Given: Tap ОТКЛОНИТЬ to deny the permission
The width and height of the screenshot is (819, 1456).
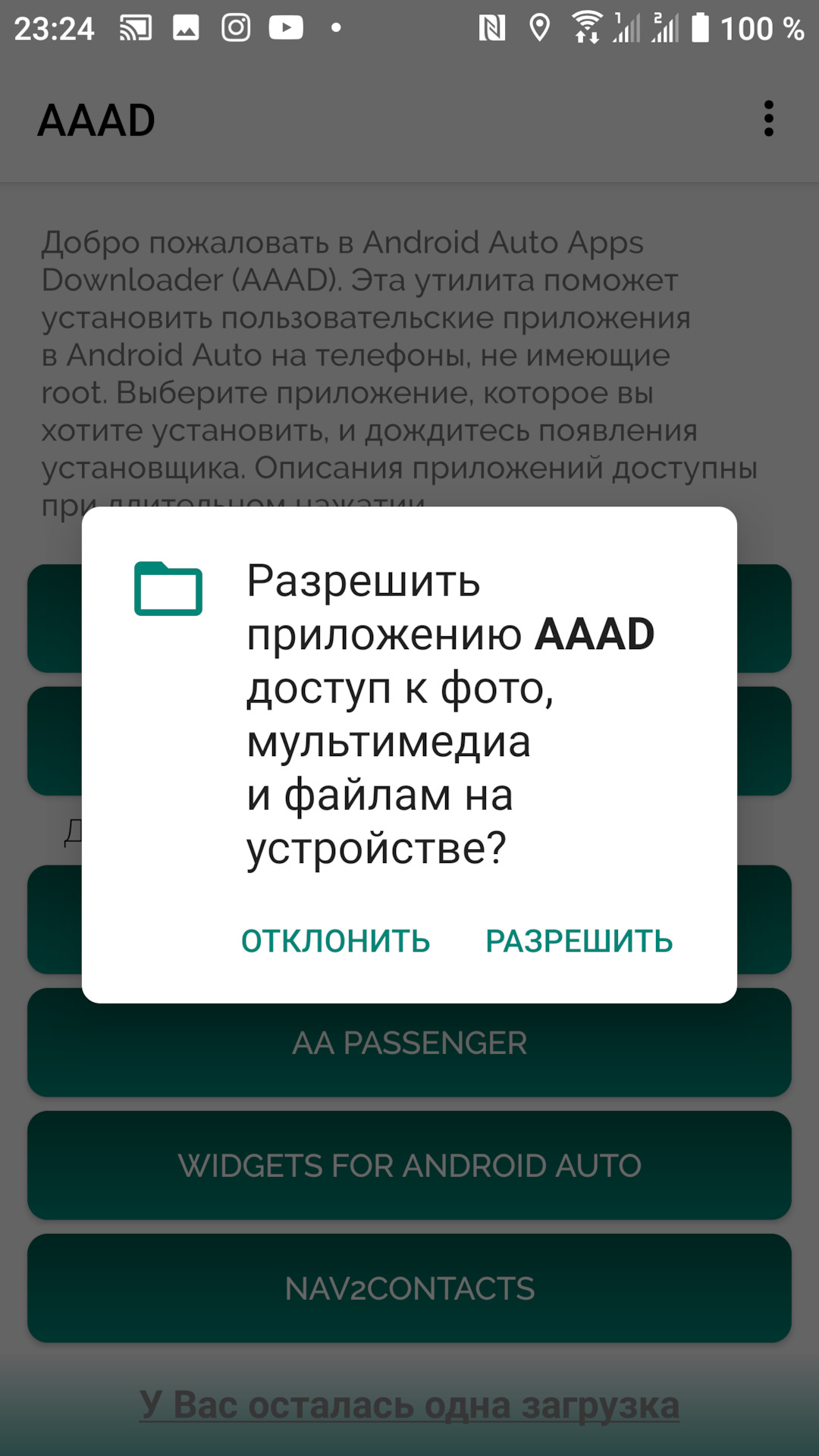Looking at the screenshot, I should click(x=335, y=941).
